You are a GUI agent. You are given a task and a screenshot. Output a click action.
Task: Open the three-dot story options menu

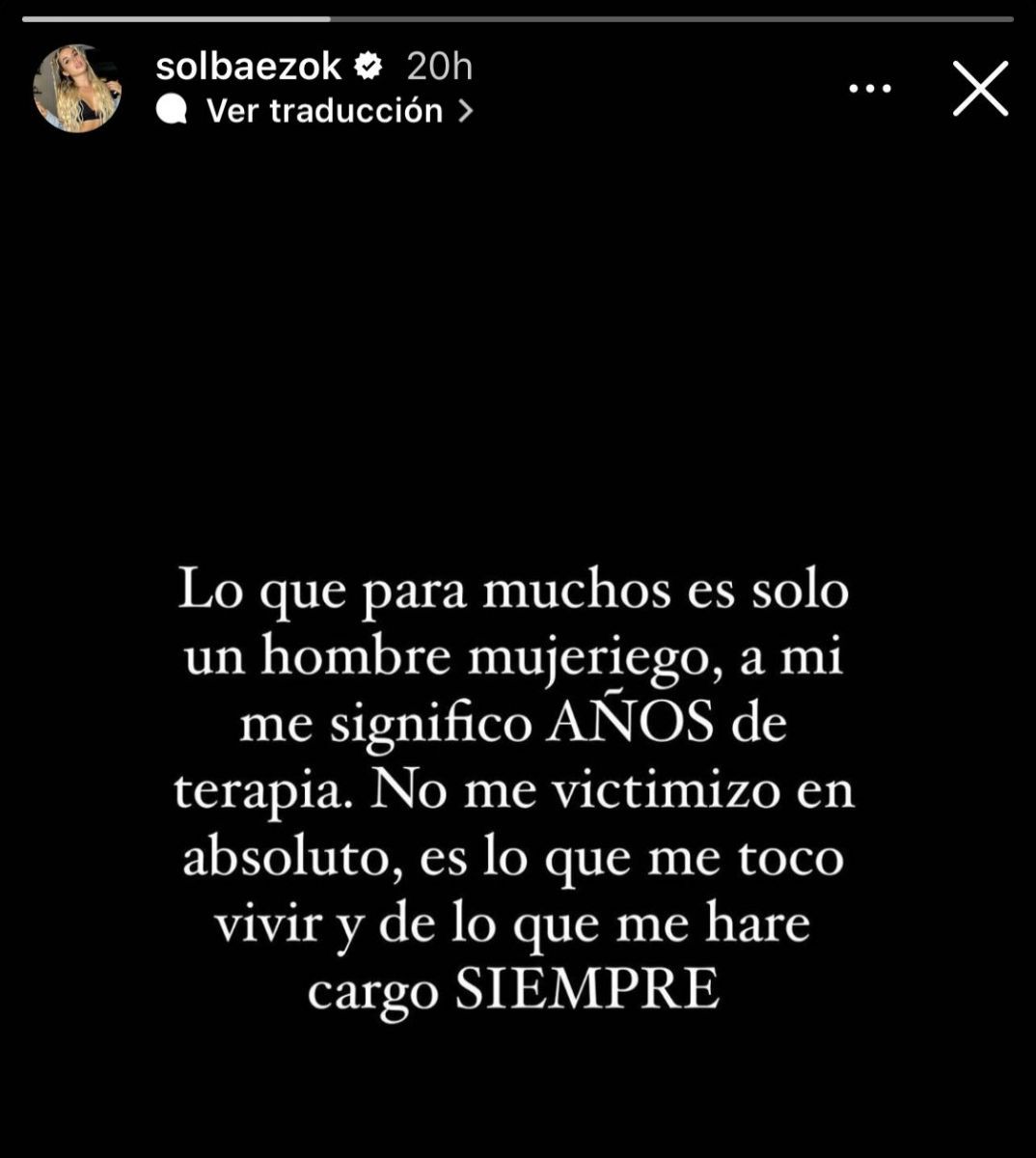[x=869, y=89]
